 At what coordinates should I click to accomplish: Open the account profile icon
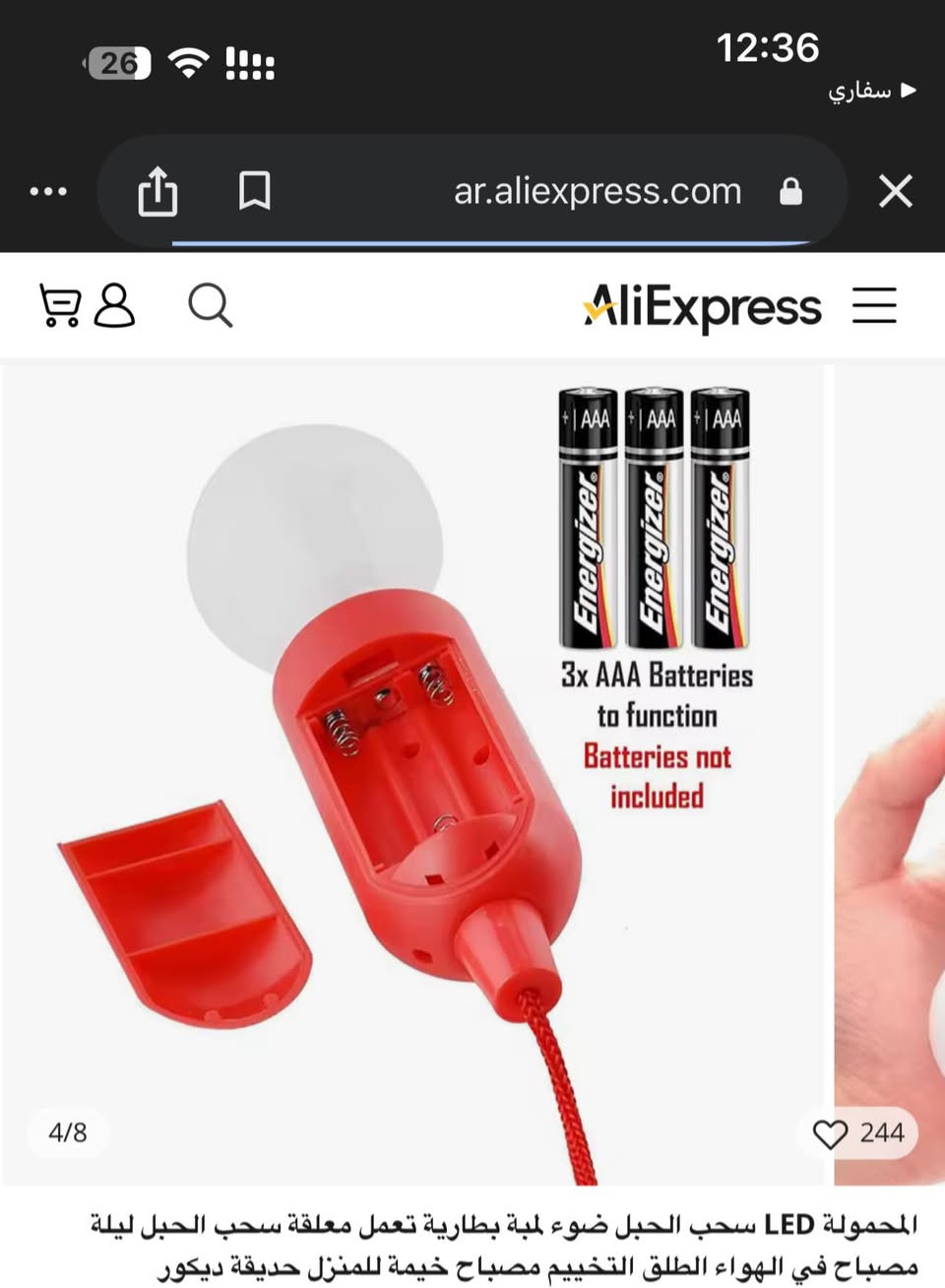pos(114,306)
